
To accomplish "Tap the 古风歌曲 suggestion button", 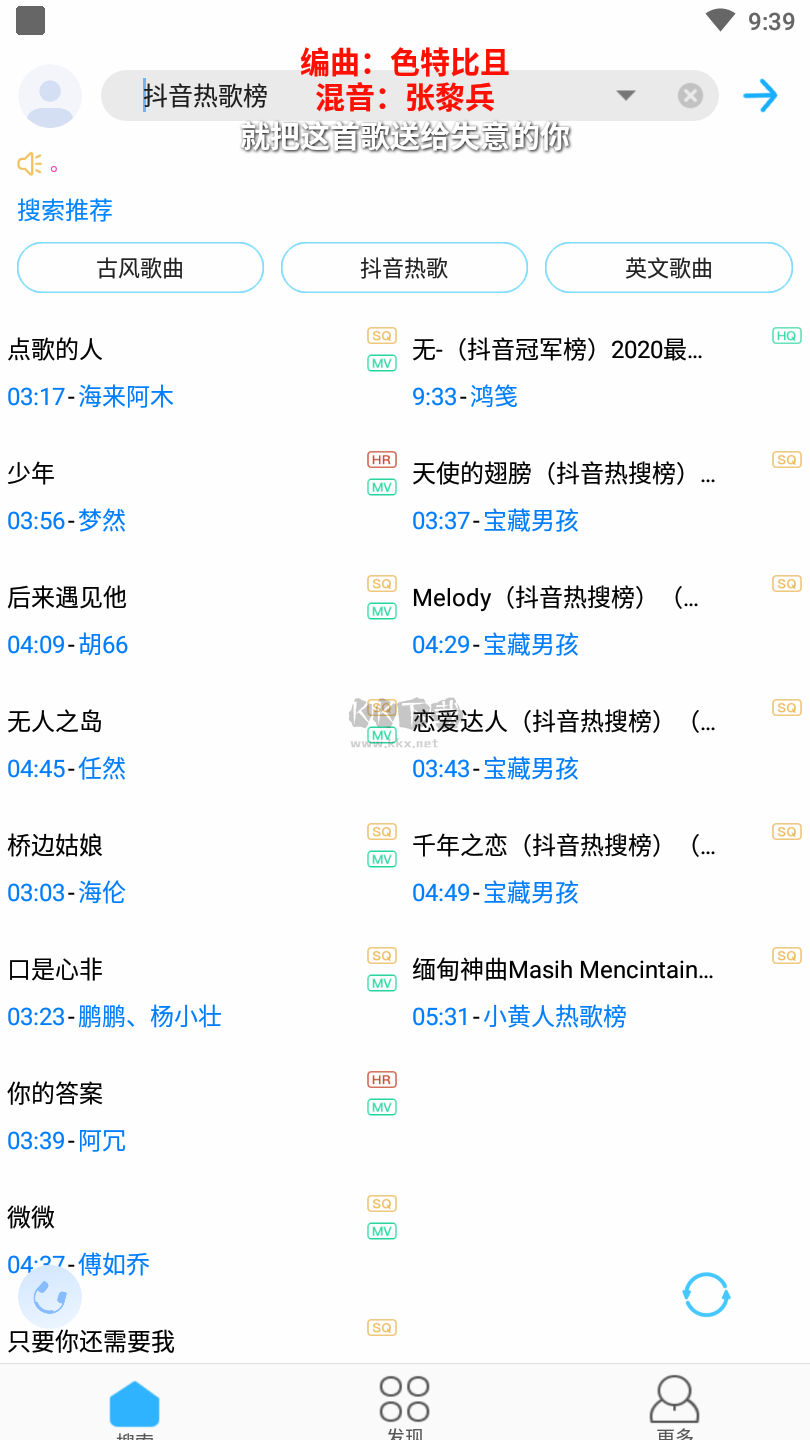I will [x=140, y=267].
